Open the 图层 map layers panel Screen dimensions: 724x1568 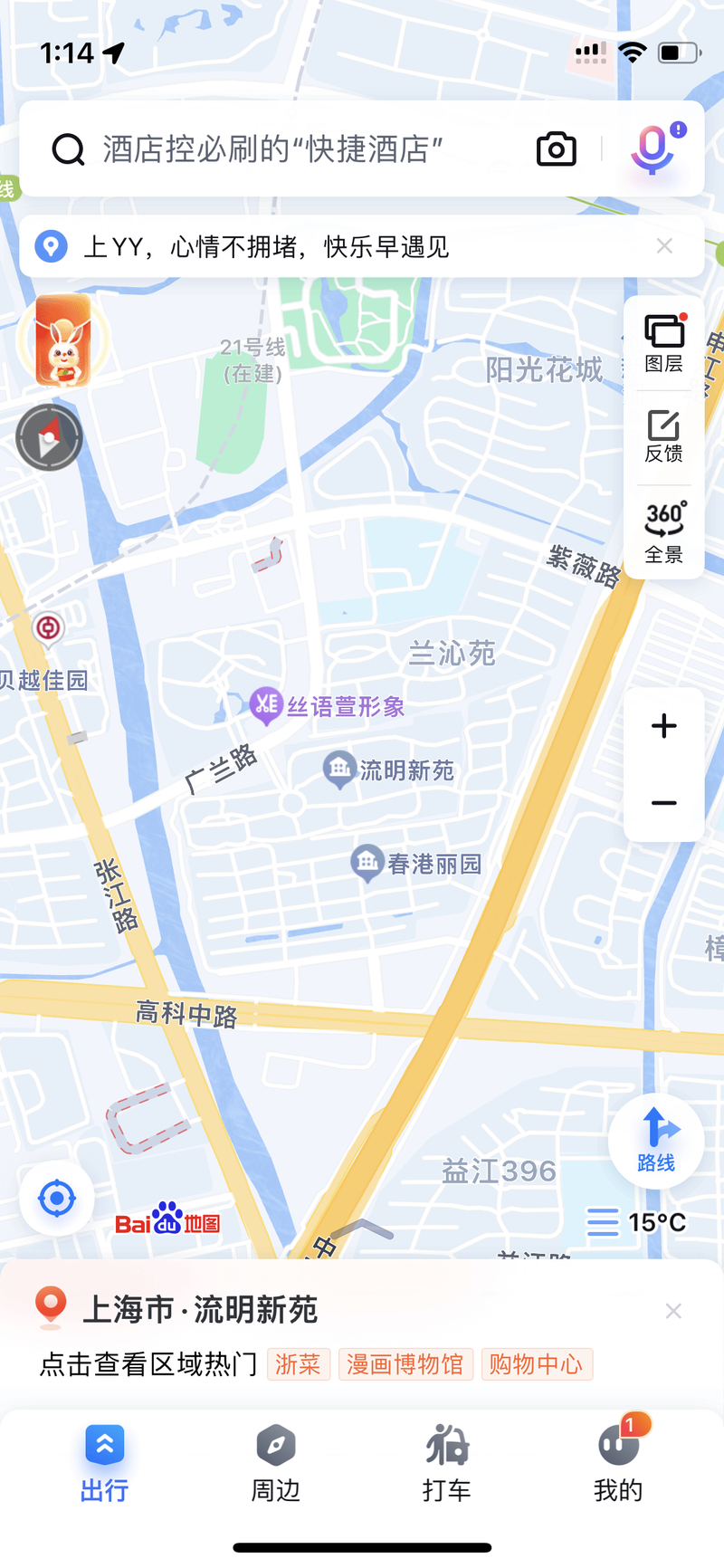pos(663,339)
